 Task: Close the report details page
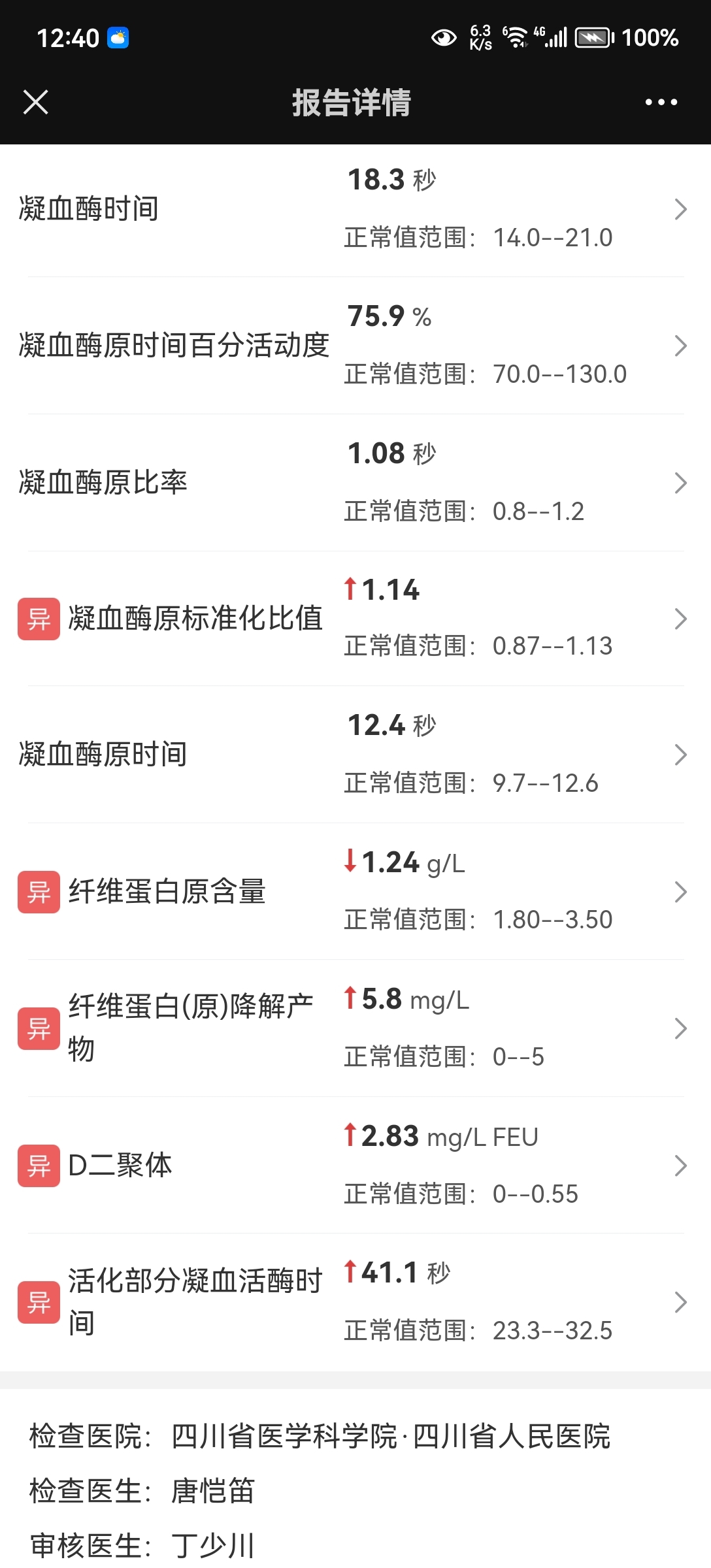(x=36, y=102)
